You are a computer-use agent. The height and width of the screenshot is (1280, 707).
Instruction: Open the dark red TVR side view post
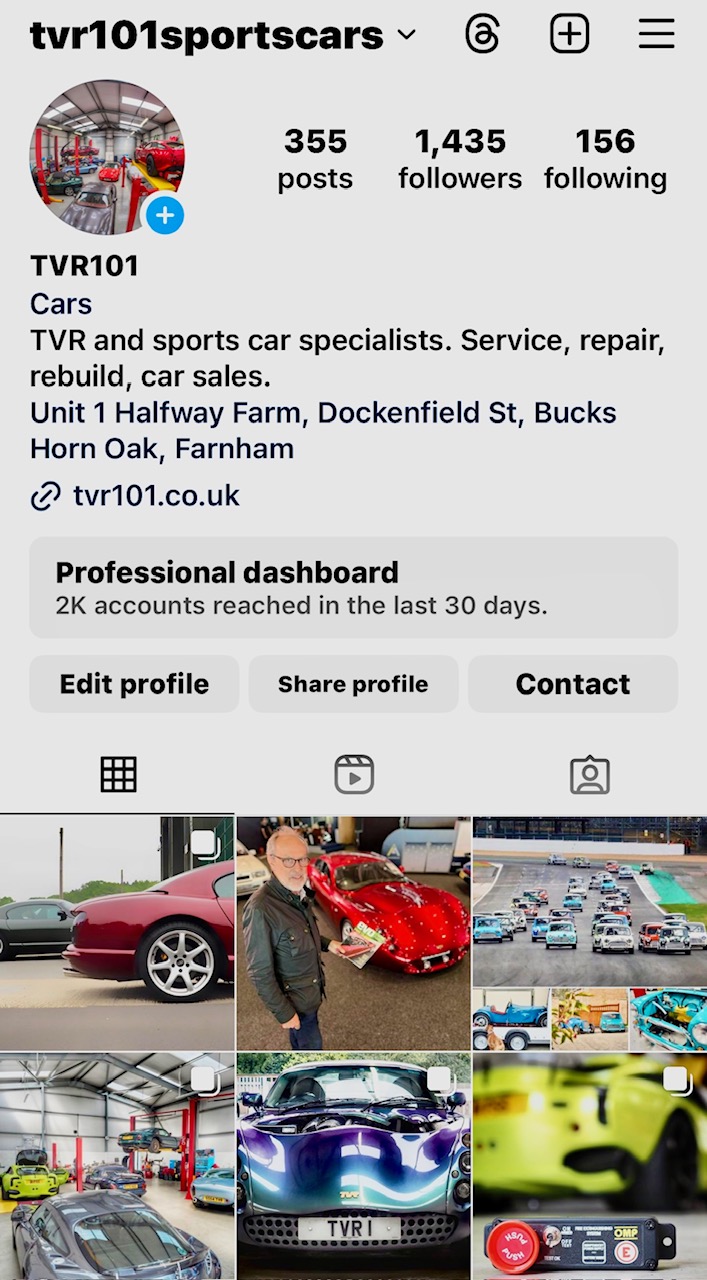pos(117,933)
